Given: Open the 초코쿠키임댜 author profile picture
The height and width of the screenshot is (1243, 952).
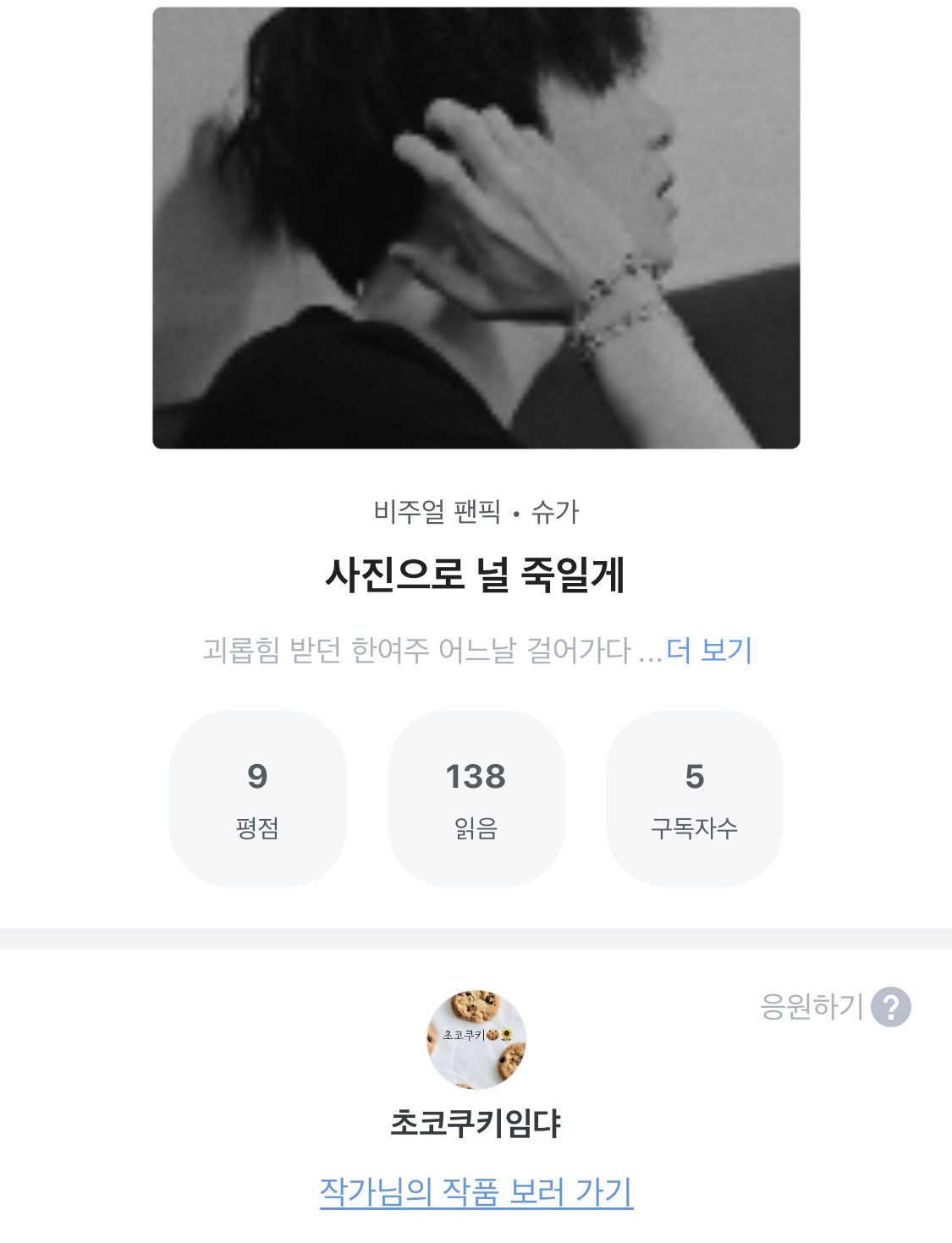Looking at the screenshot, I should (476, 1039).
